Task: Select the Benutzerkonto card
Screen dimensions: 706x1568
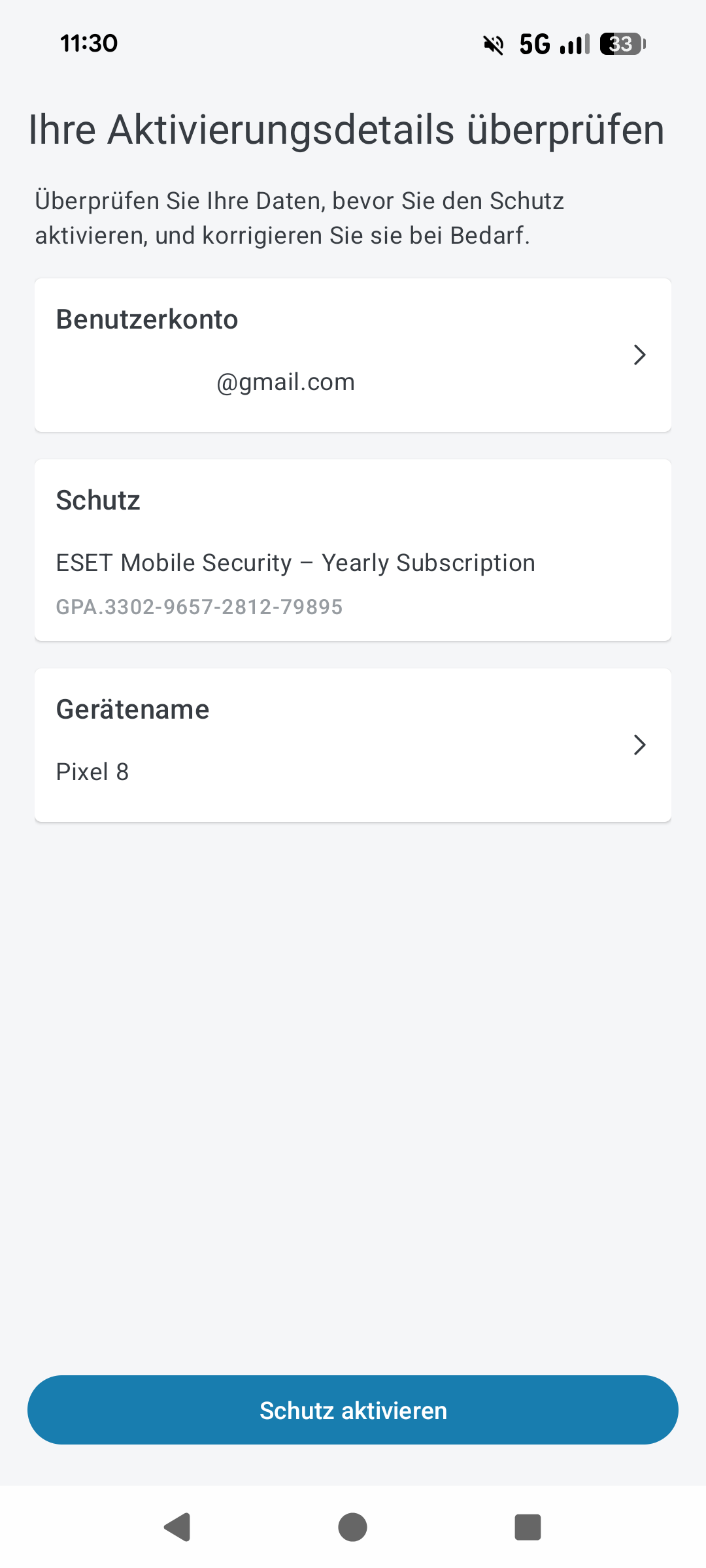Action: coord(353,355)
